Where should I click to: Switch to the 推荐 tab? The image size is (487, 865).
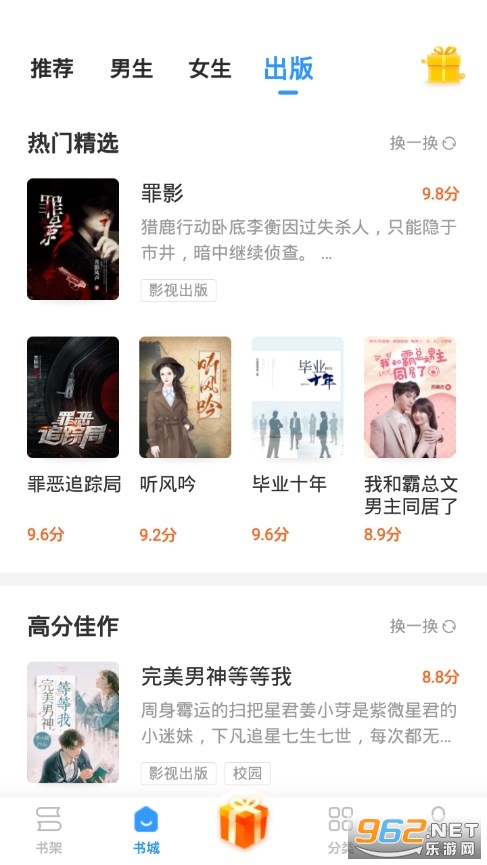(52, 69)
